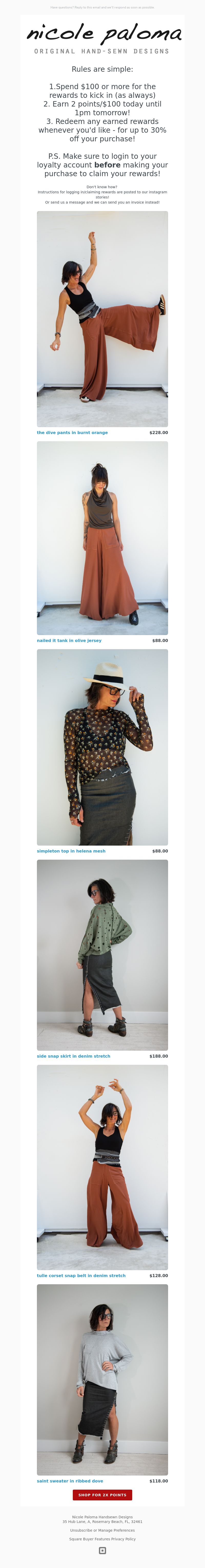The height and width of the screenshot is (1568, 205).
Task: Open the Square Buyer Features link
Action: coord(89,1539)
